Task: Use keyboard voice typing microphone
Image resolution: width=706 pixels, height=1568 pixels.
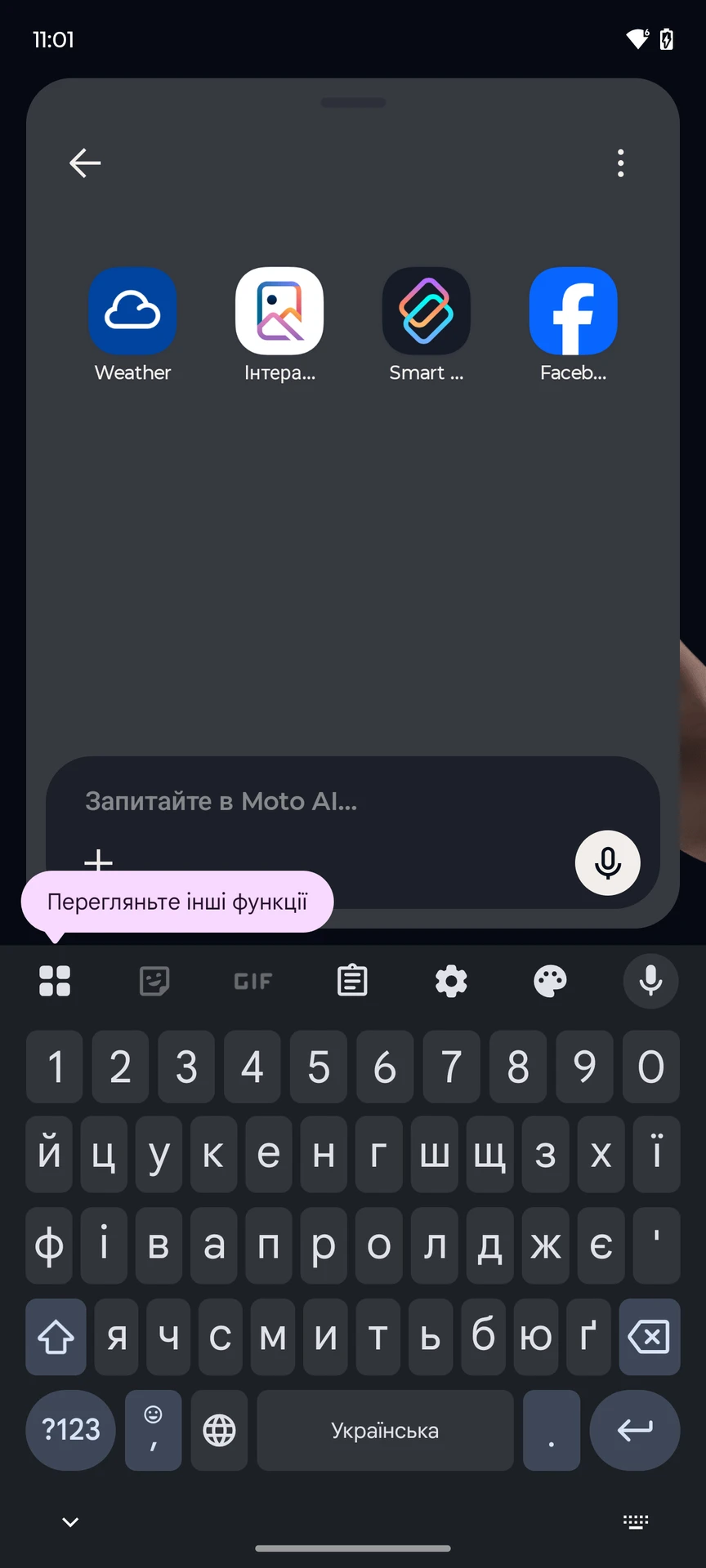Action: pyautogui.click(x=650, y=981)
